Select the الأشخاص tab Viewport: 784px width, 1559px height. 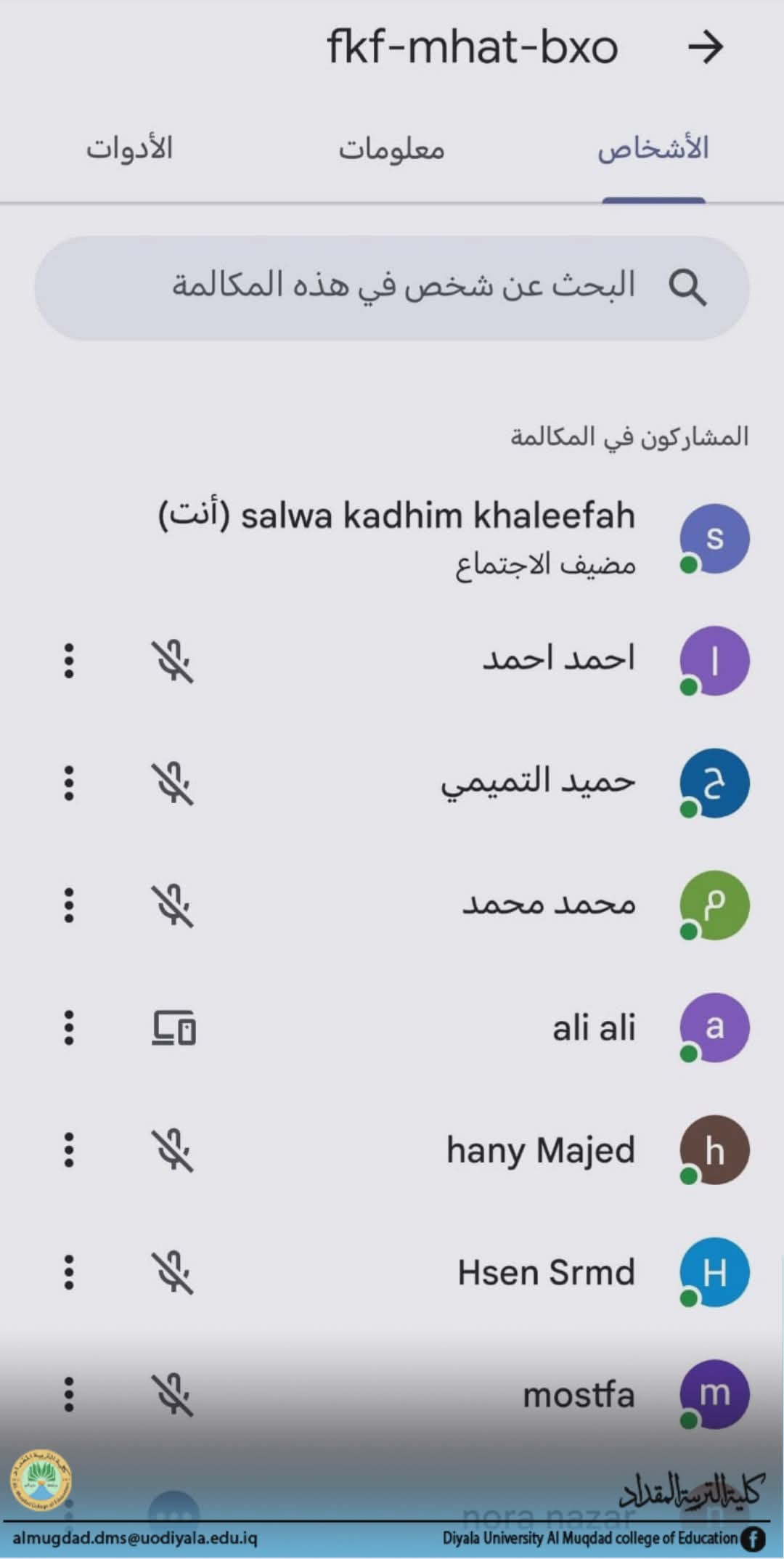(653, 149)
